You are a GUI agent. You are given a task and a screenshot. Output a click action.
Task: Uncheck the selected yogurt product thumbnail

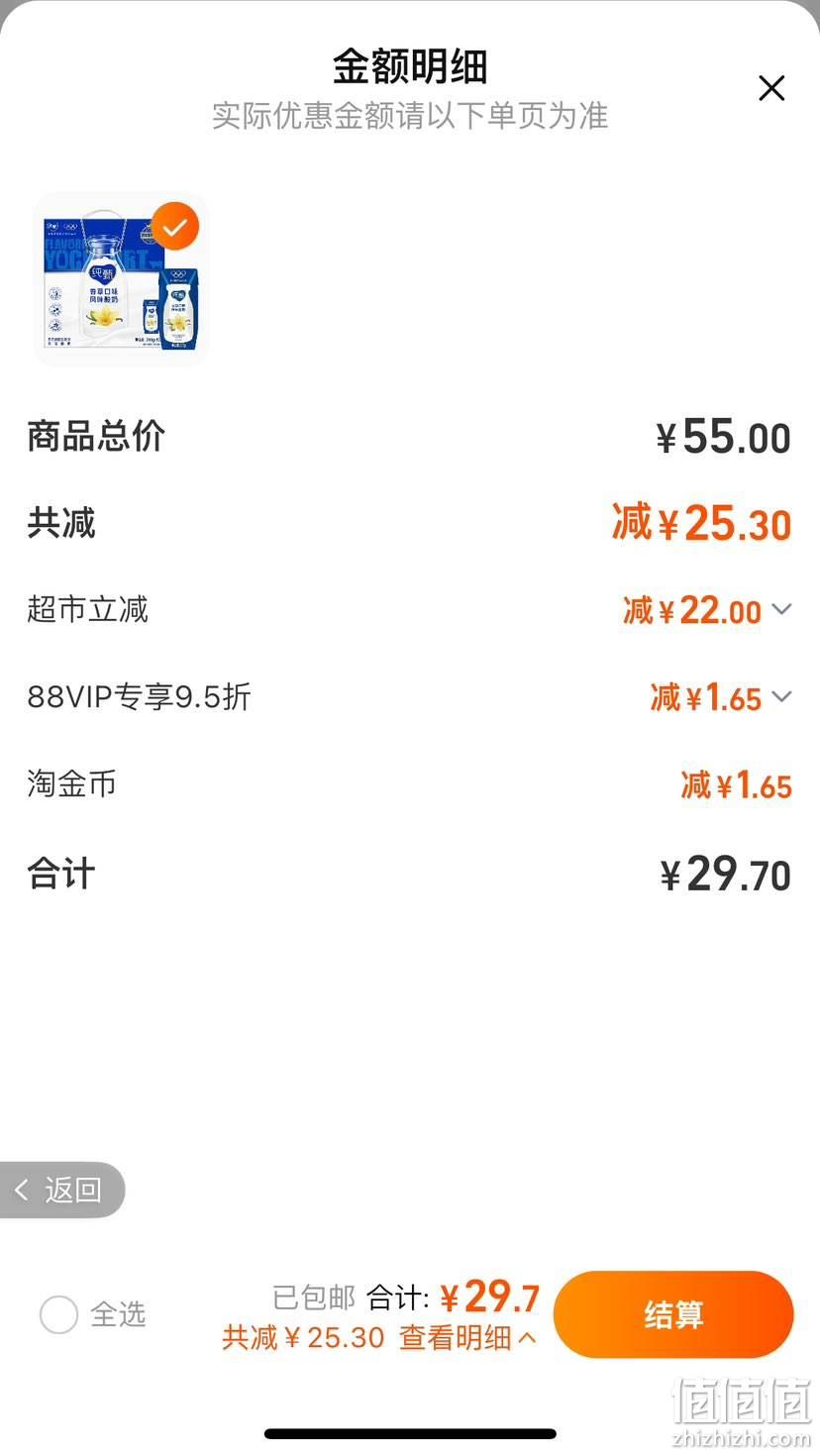[175, 227]
